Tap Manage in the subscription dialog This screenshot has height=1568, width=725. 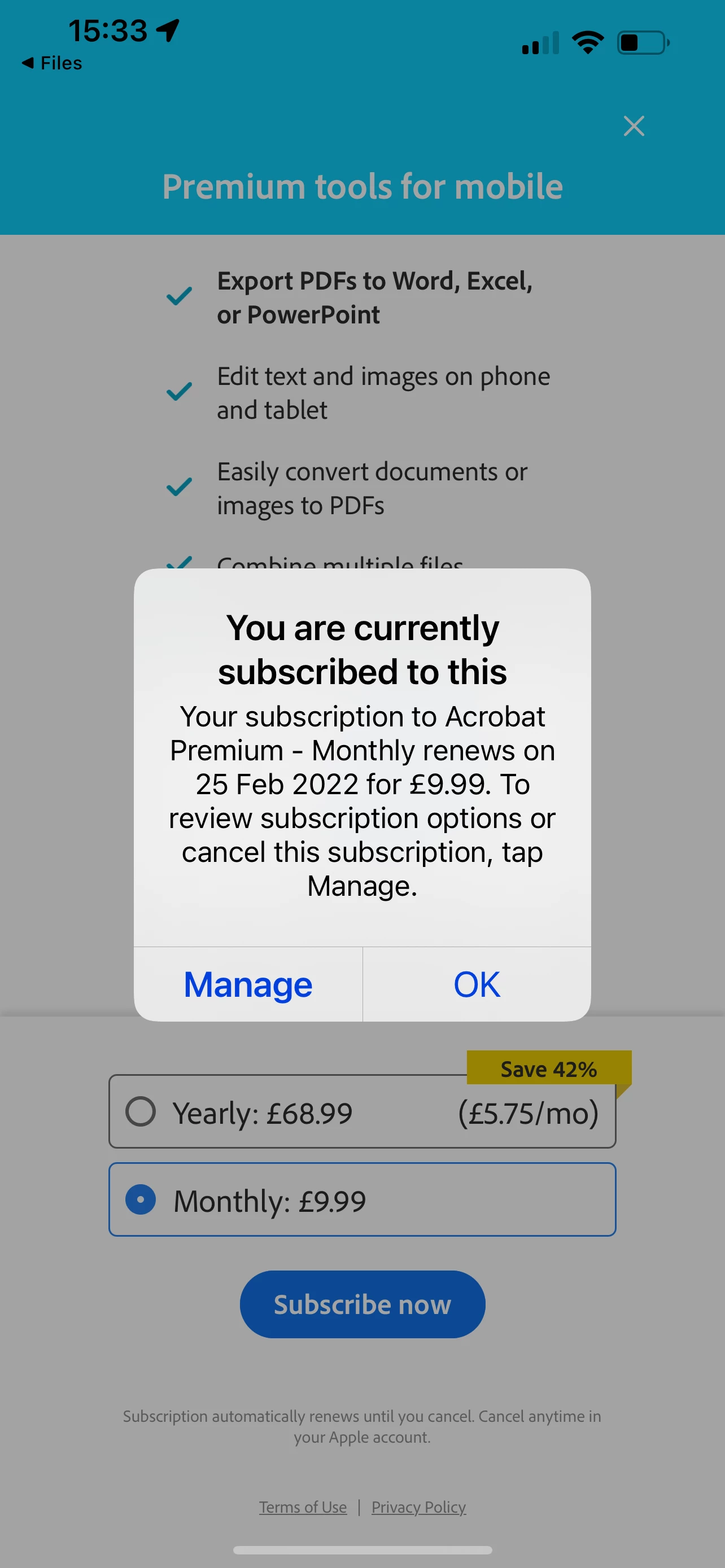248,984
